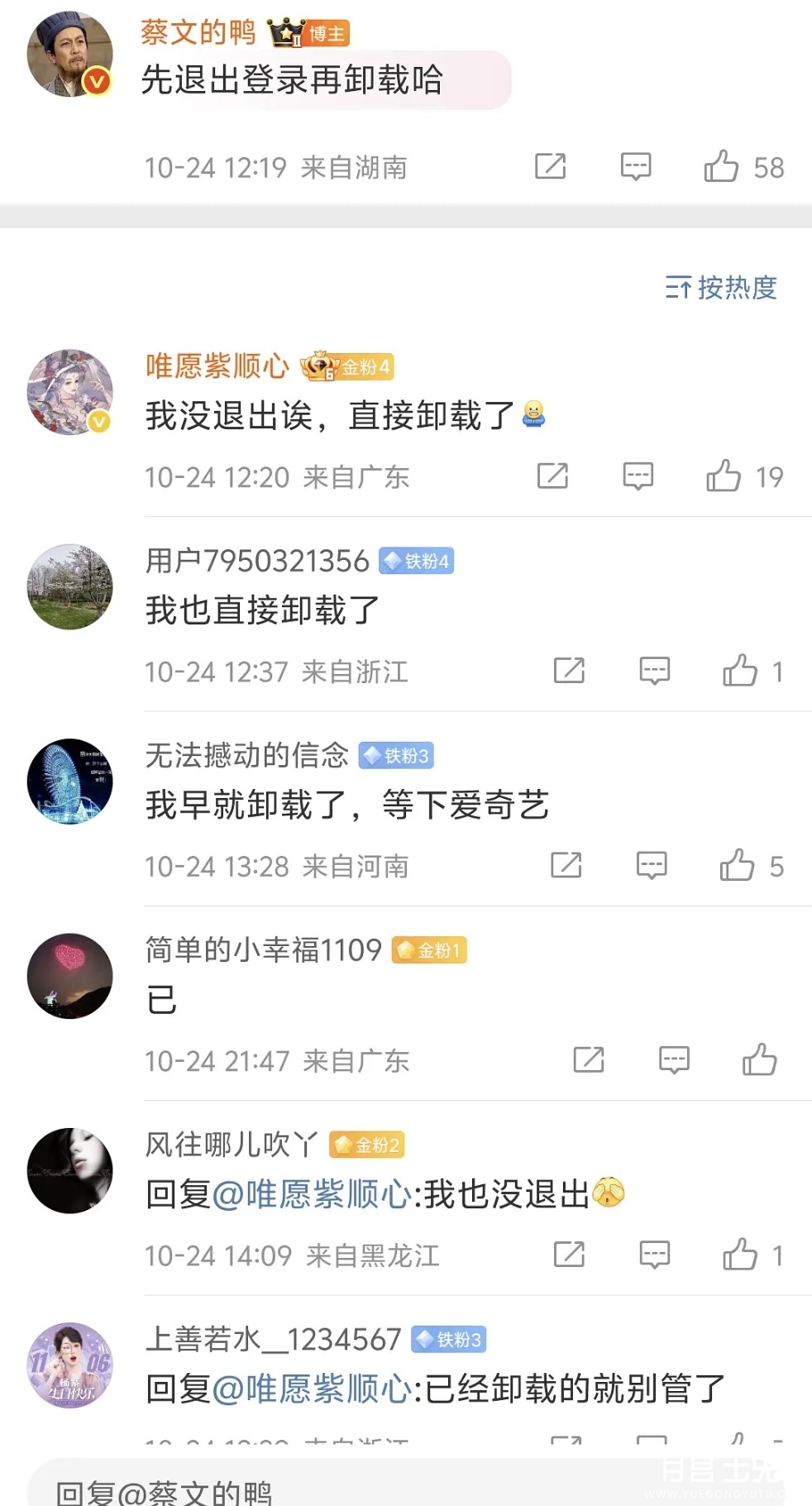Open the username 唯愿紫顺心
Screen dimensions: 812x1506
217,366
